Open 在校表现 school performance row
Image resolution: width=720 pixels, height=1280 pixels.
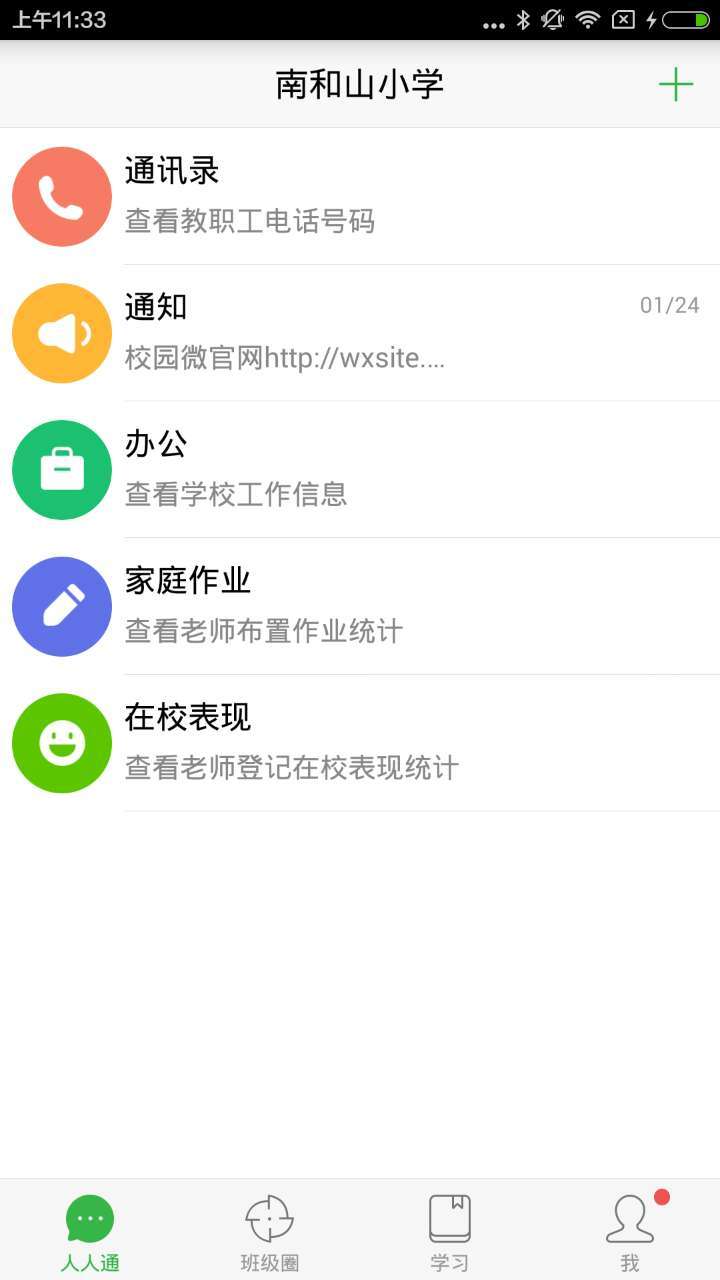pyautogui.click(x=360, y=743)
